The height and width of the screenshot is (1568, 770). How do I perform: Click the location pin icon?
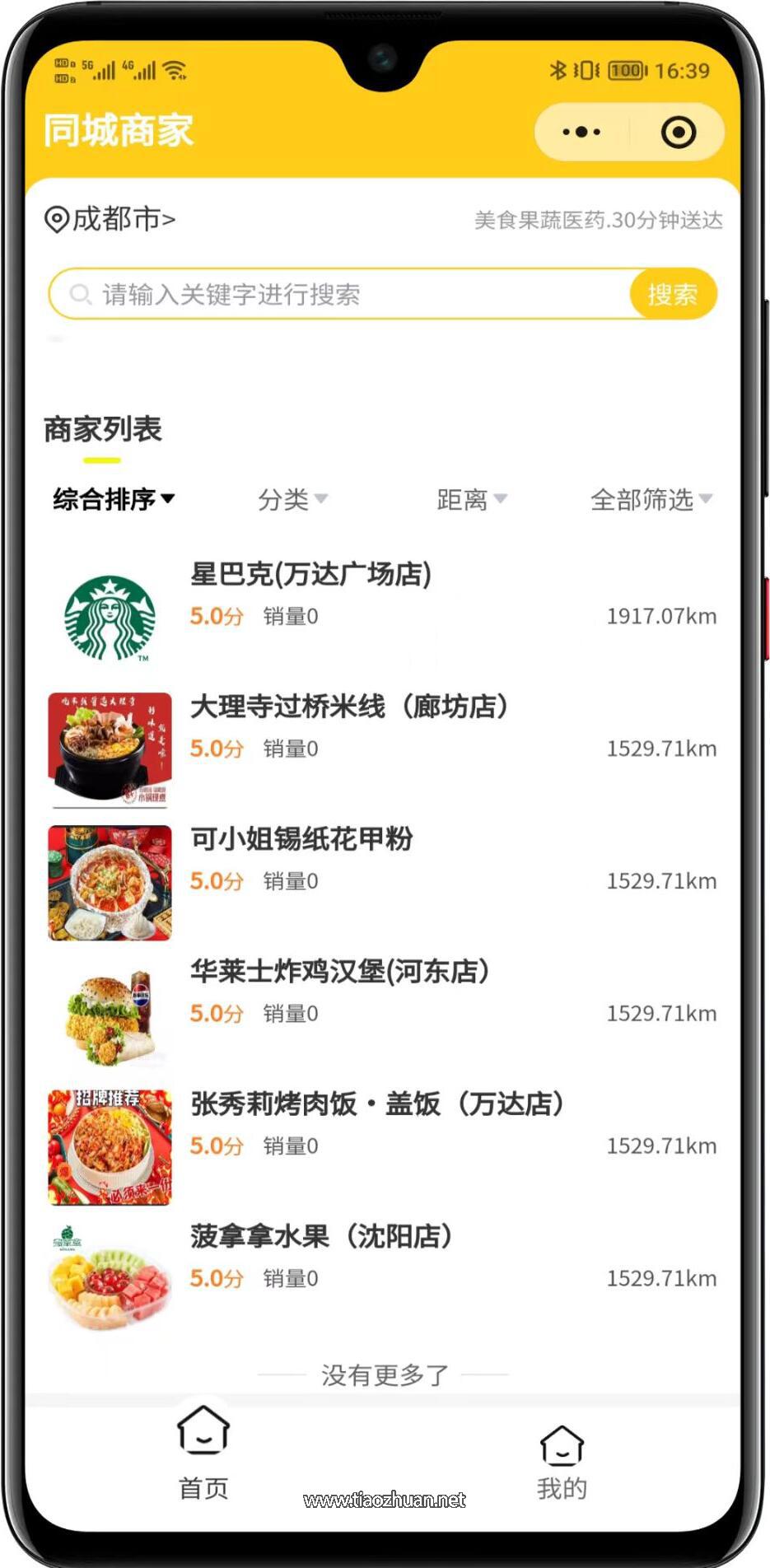(55, 219)
